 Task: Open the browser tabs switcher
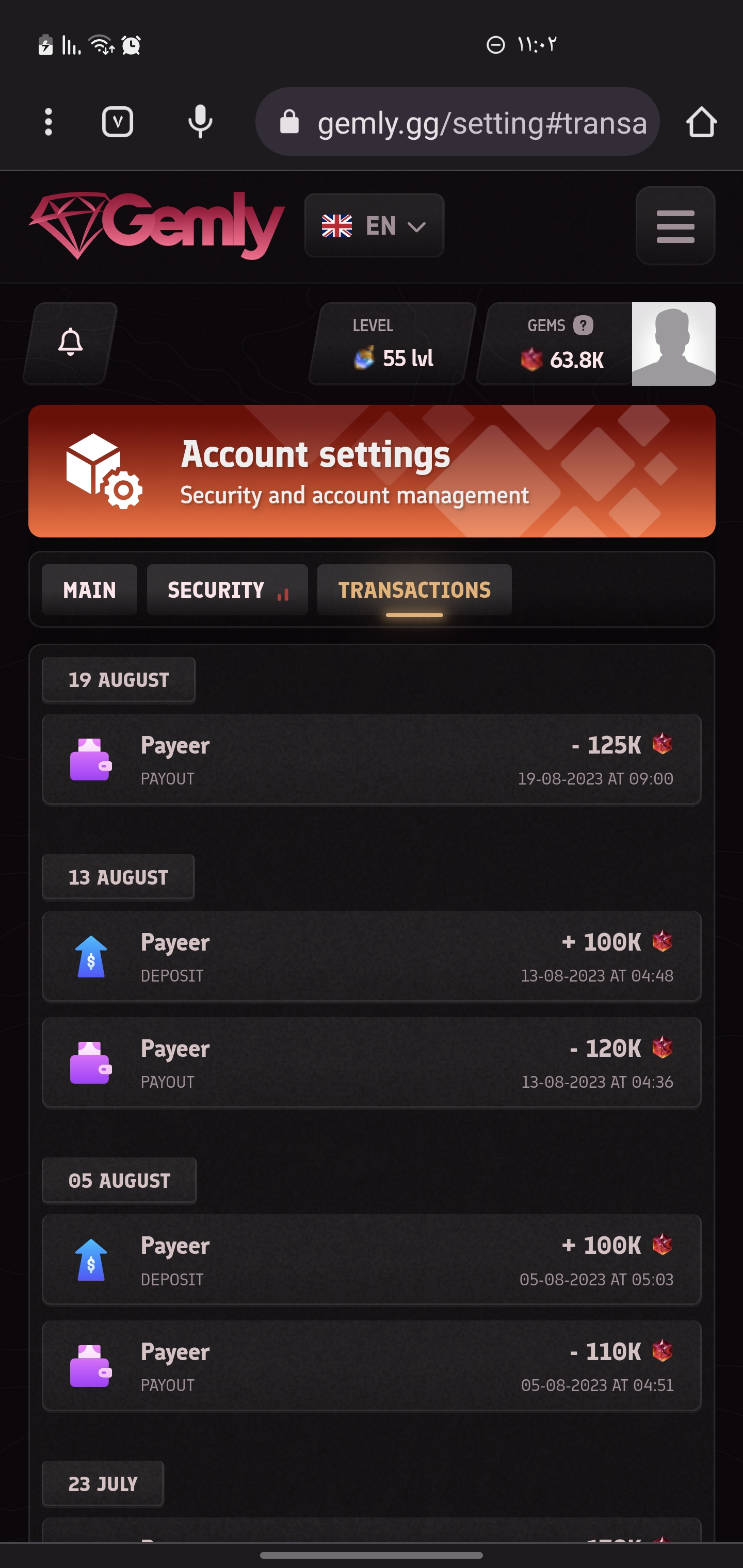pyautogui.click(x=118, y=122)
